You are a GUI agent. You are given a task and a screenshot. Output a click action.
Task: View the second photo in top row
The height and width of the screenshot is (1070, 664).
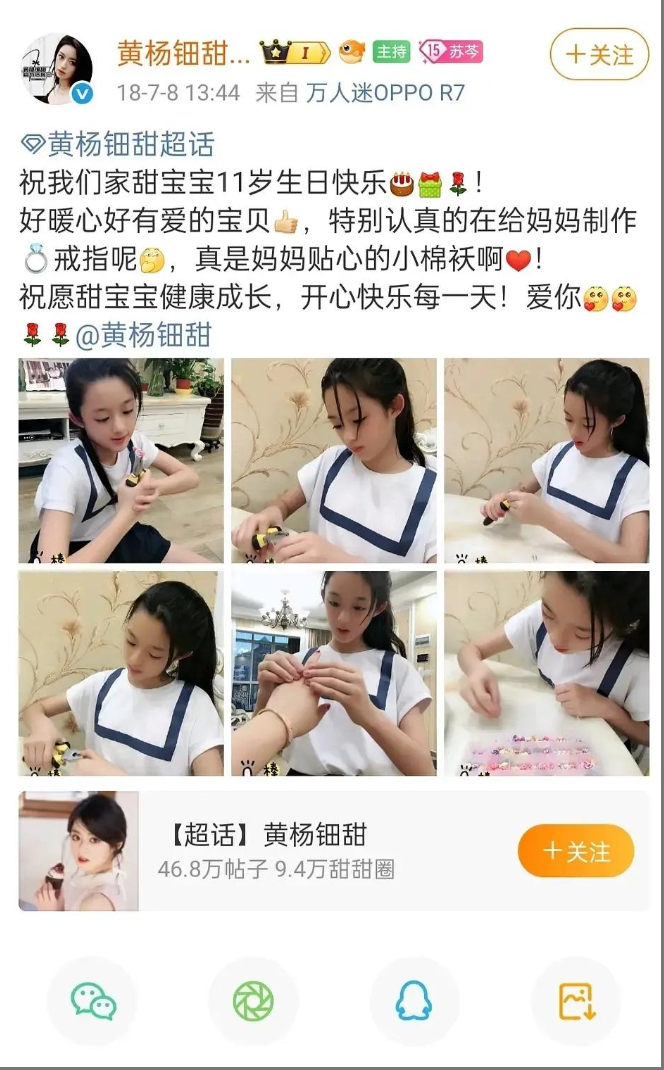click(334, 461)
